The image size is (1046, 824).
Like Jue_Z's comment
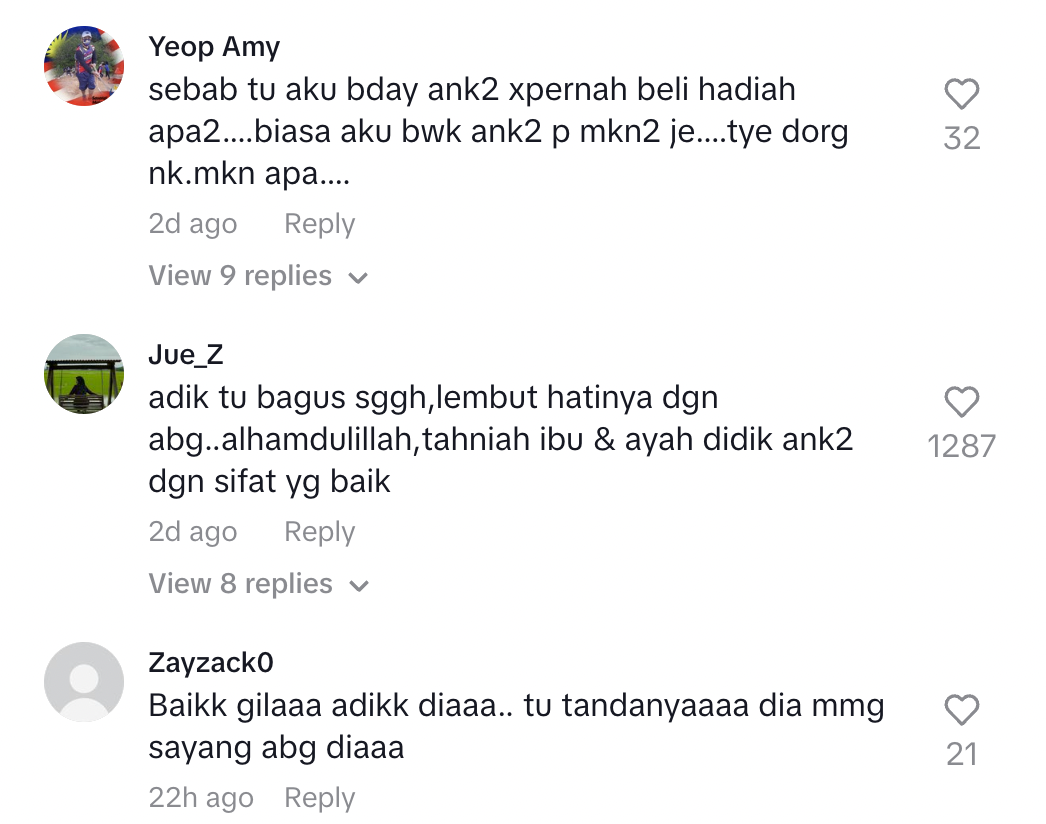click(961, 404)
